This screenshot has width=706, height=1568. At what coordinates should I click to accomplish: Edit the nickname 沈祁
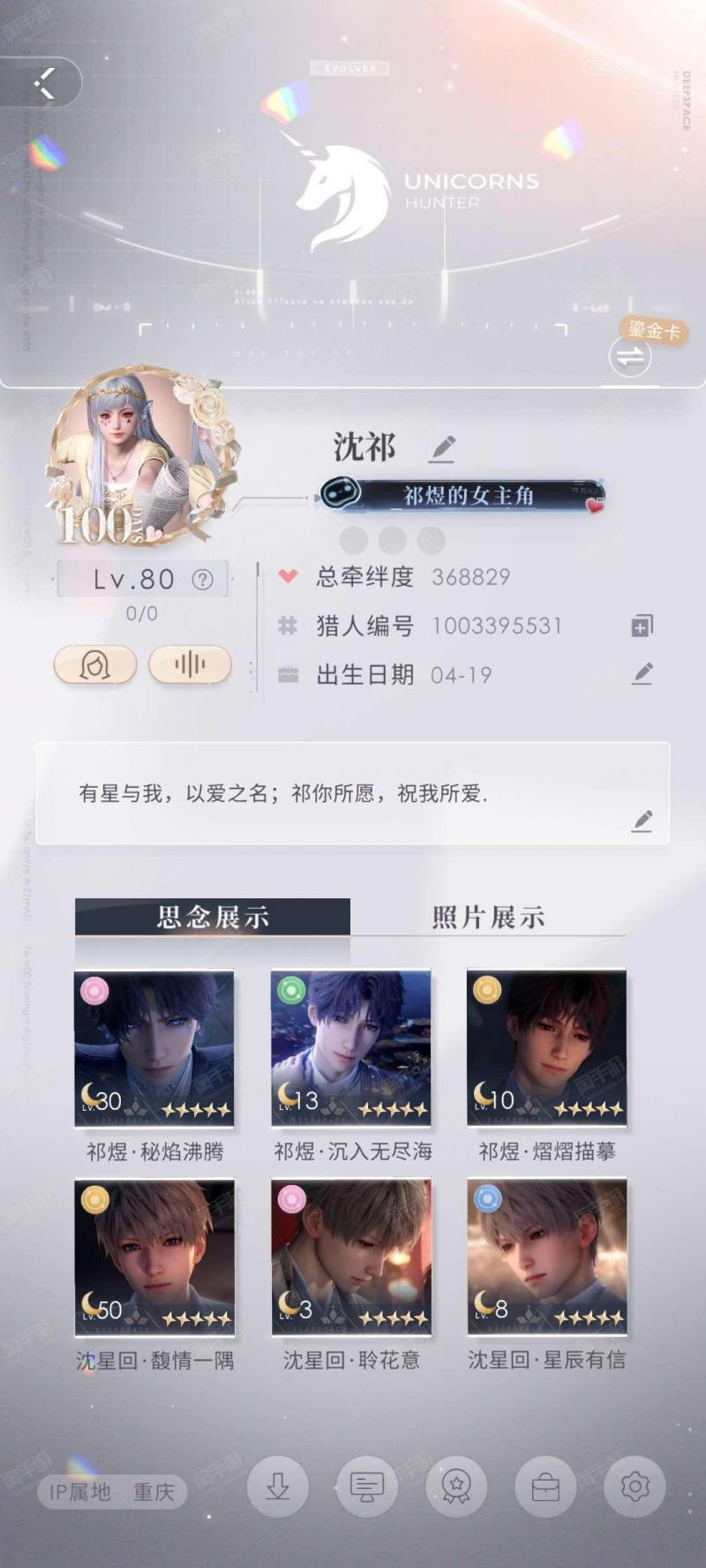tap(443, 449)
